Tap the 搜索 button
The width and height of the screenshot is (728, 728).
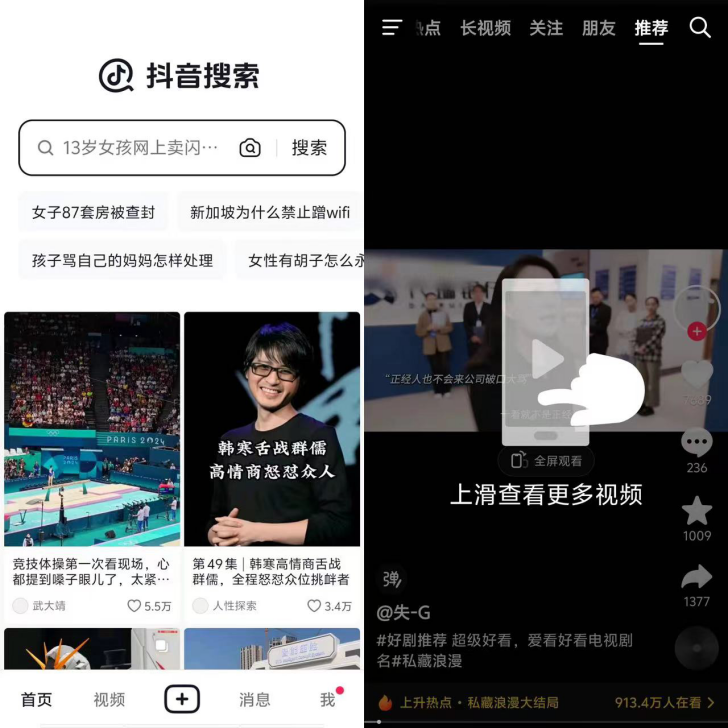pyautogui.click(x=309, y=148)
